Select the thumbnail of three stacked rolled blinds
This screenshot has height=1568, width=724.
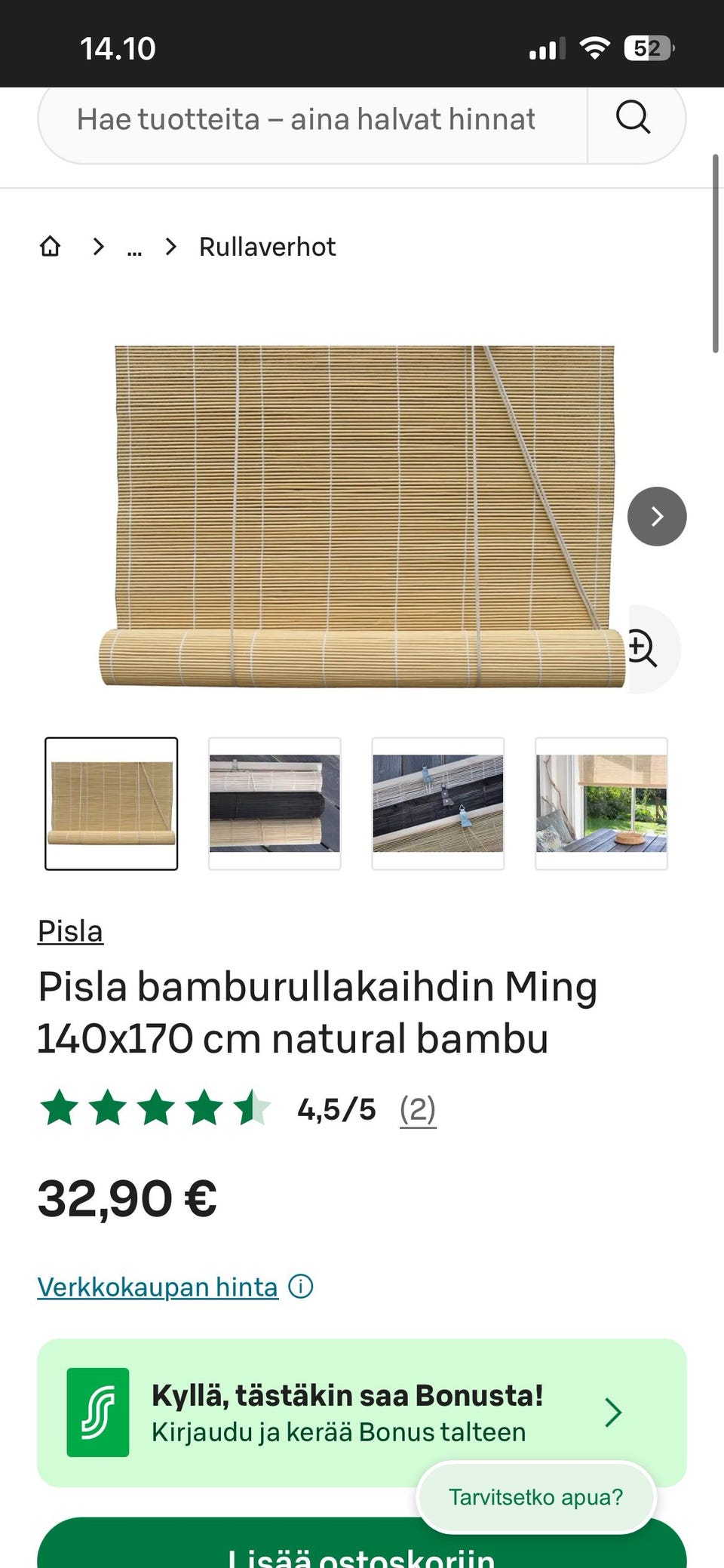275,804
